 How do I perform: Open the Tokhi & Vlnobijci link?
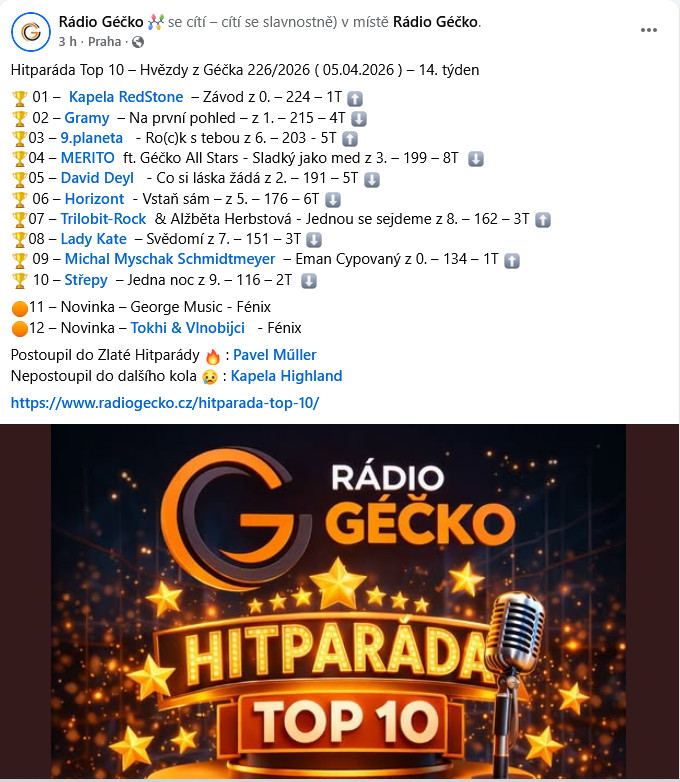pyautogui.click(x=187, y=327)
